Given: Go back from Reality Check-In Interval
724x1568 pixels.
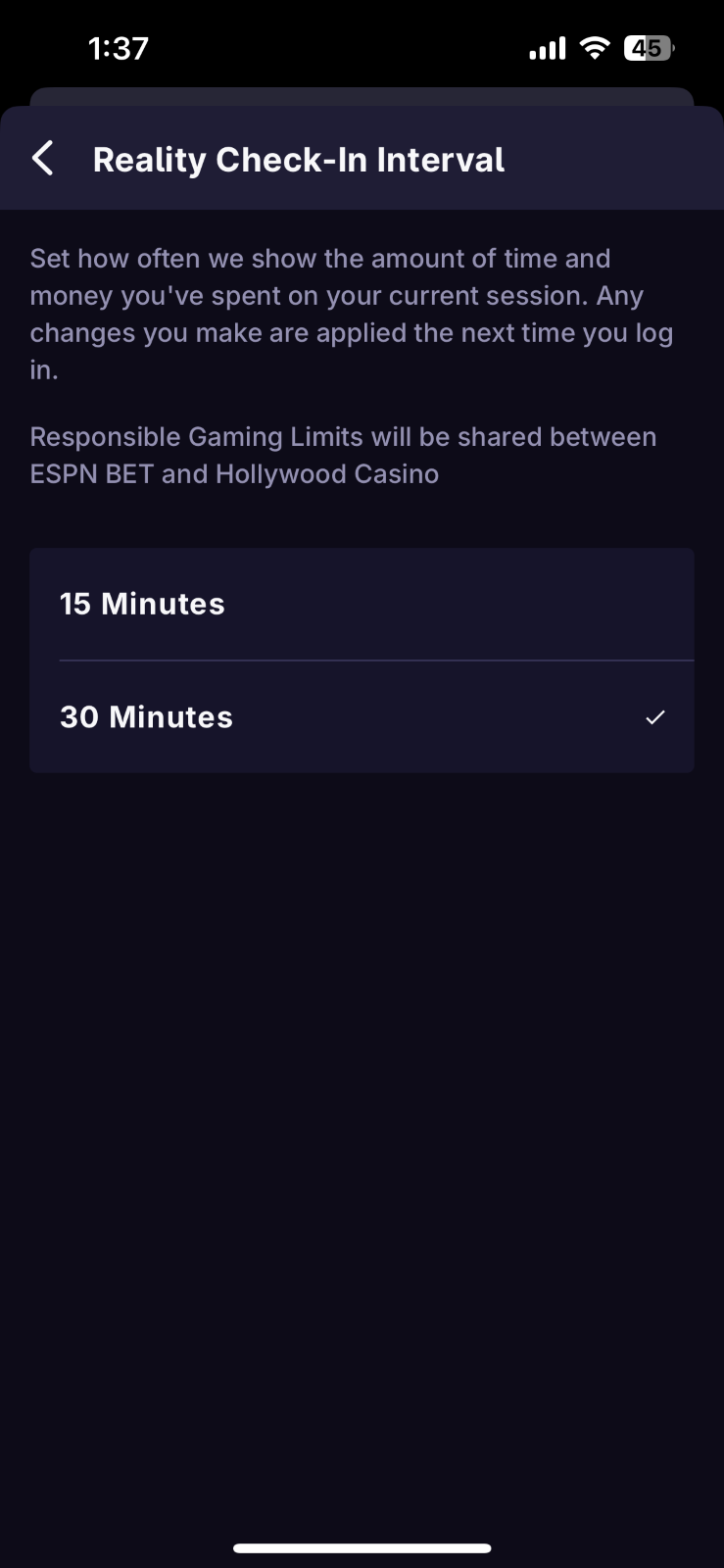Looking at the screenshot, I should [43, 159].
